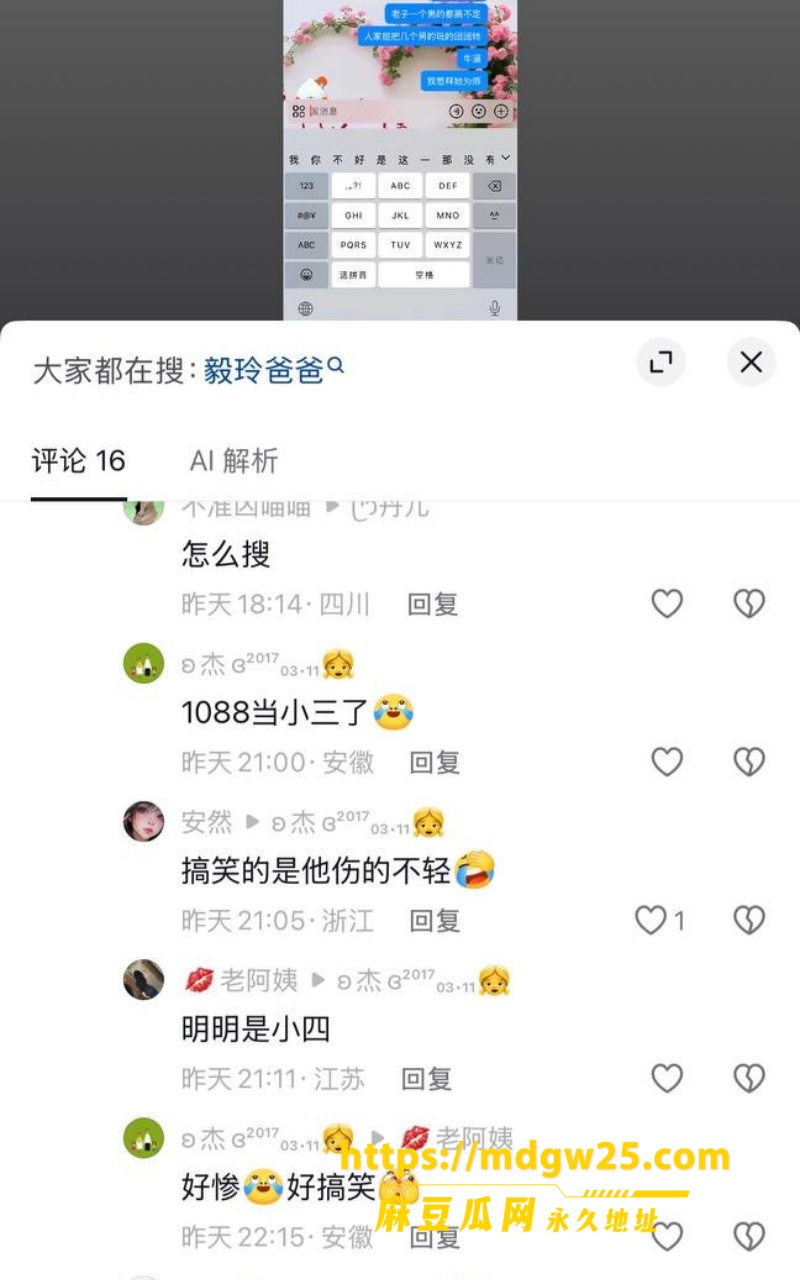Reply to 老阿姨's comment 明明是小四

pos(427,1079)
